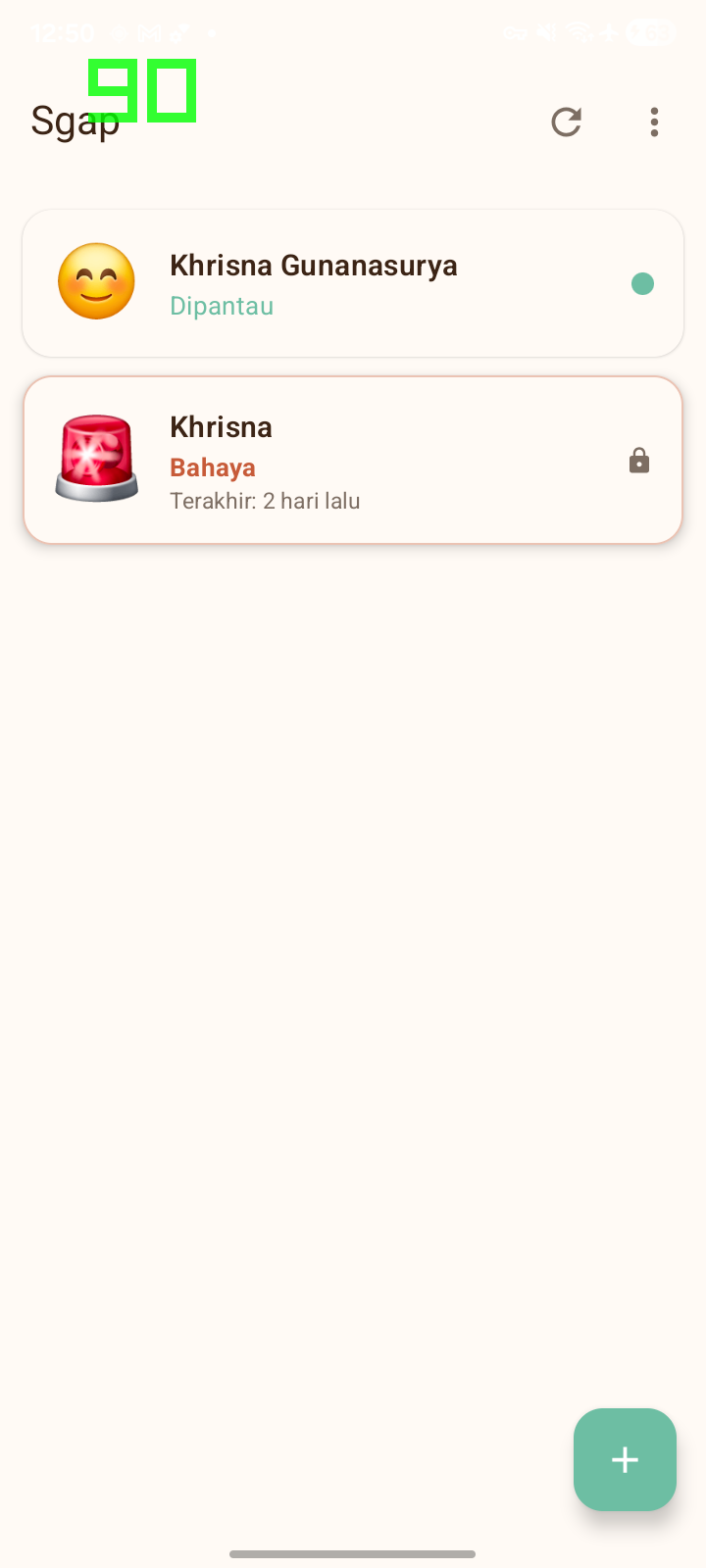Tap the refresh icon in the top bar
The width and height of the screenshot is (706, 1568).
click(566, 122)
